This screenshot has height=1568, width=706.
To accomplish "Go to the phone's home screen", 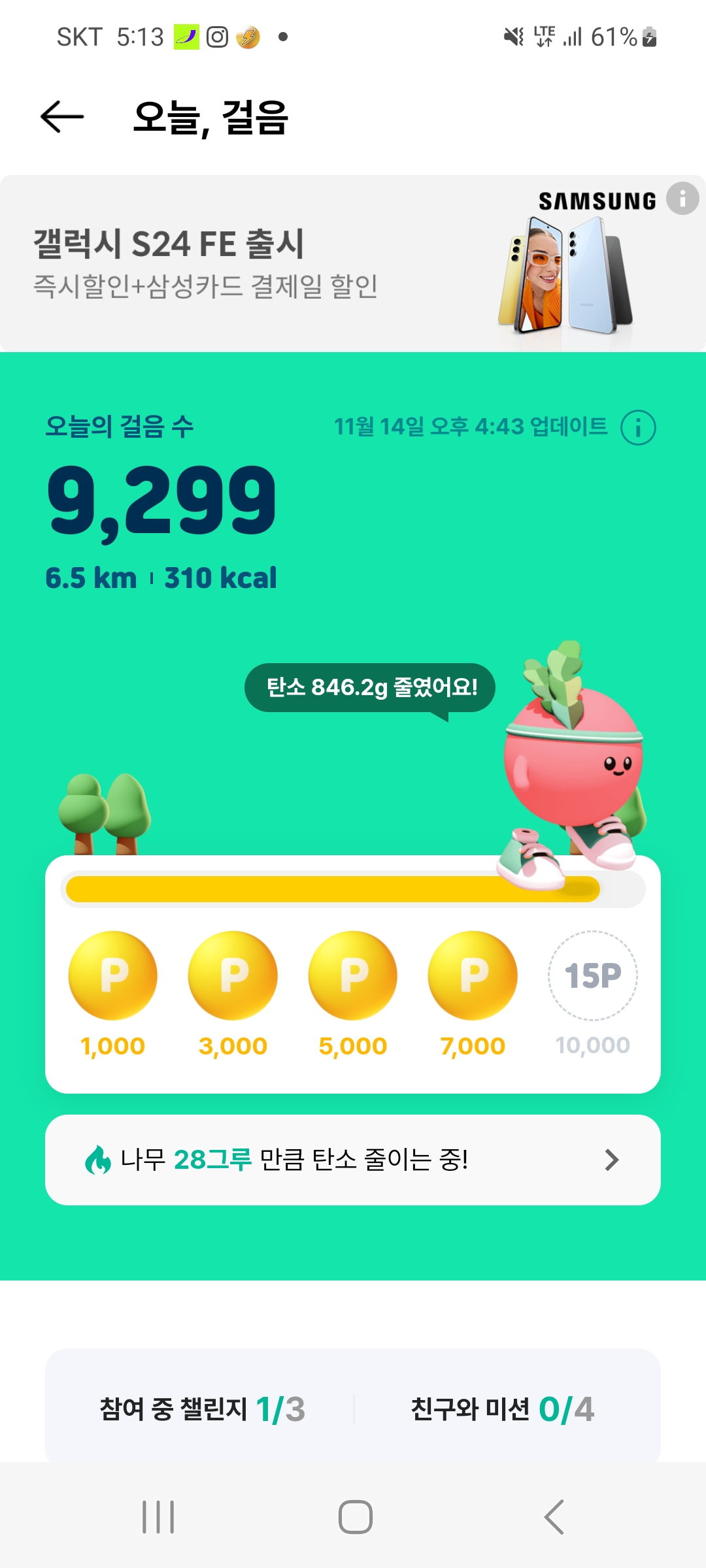I will pyautogui.click(x=356, y=1516).
